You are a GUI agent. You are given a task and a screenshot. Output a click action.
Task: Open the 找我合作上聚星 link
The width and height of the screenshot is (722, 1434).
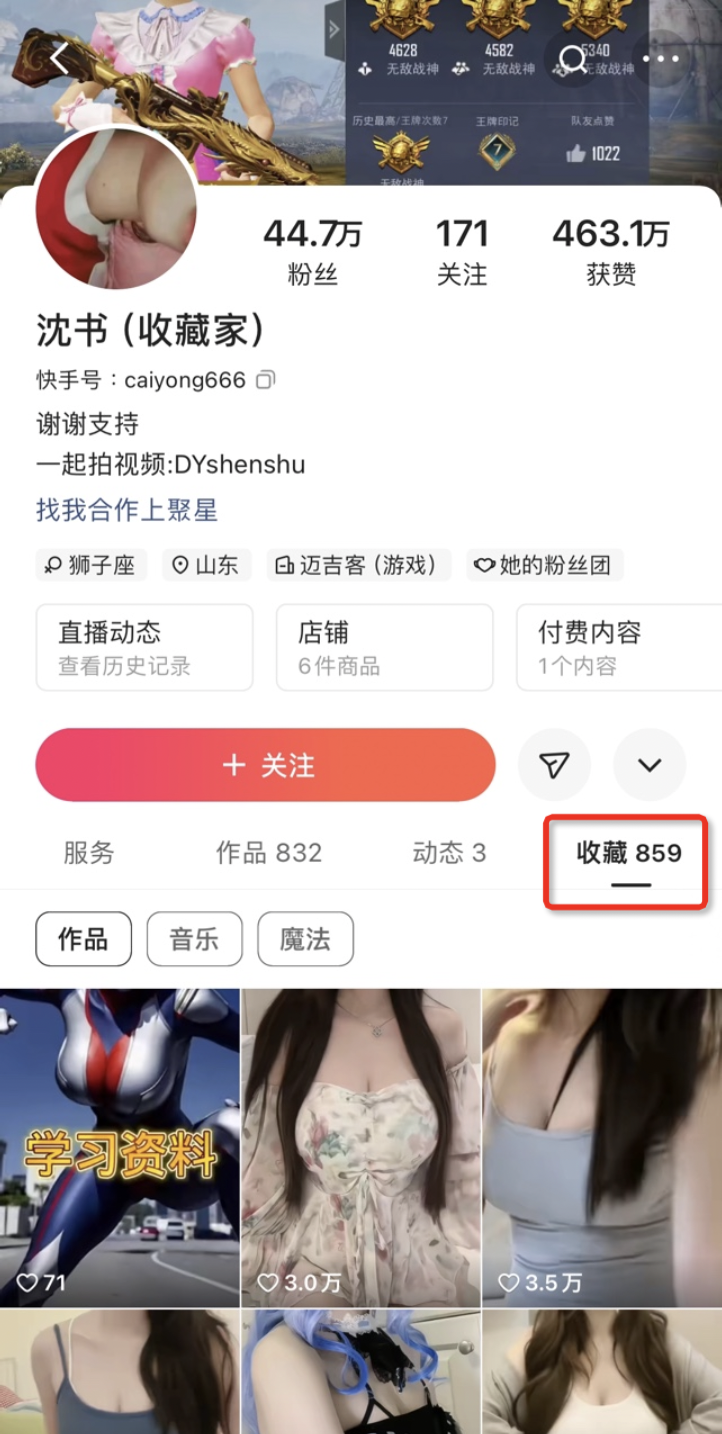pos(127,511)
